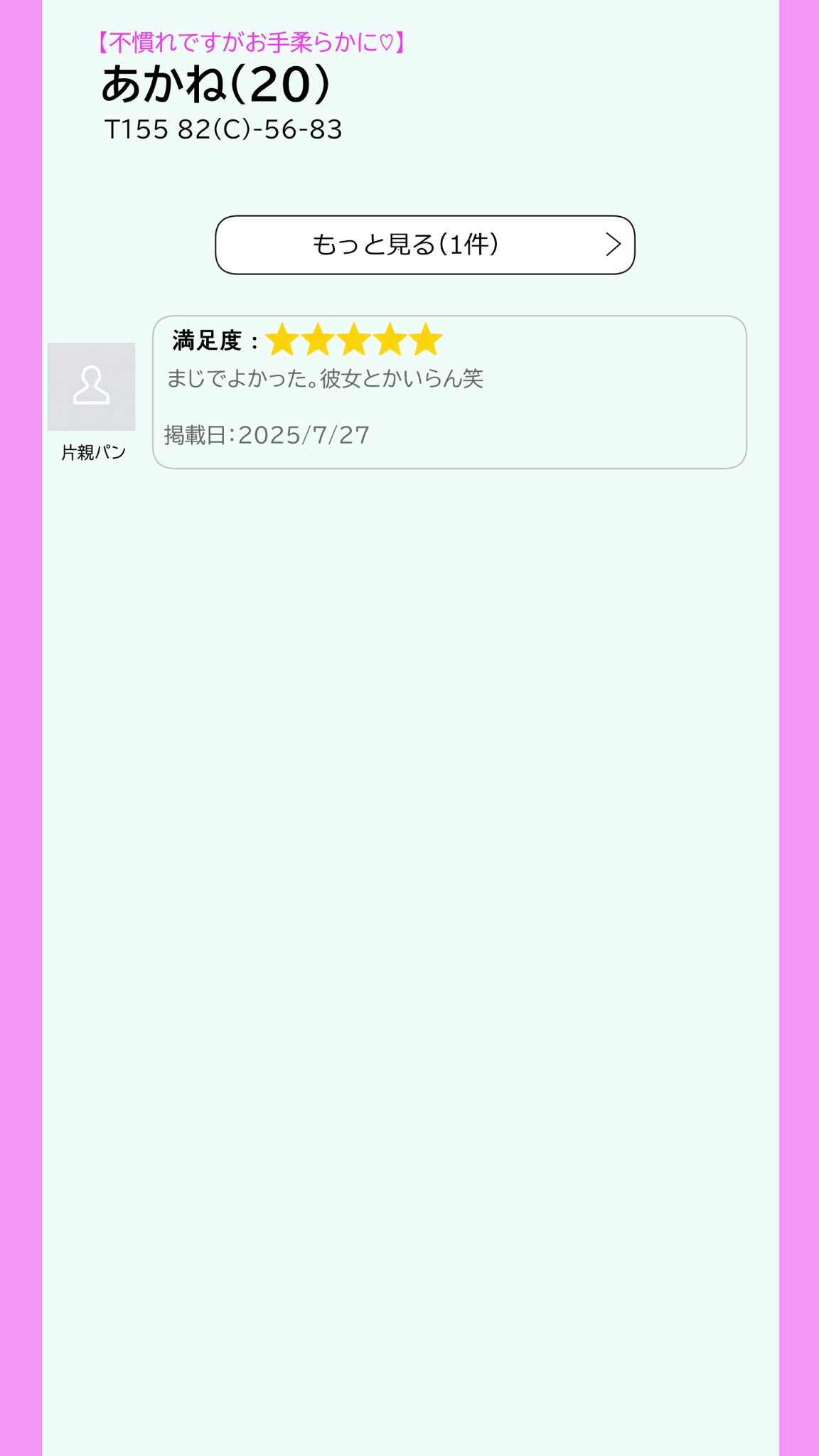The width and height of the screenshot is (819, 1456).
Task: Expand the 満足度 review card
Action: (448, 391)
